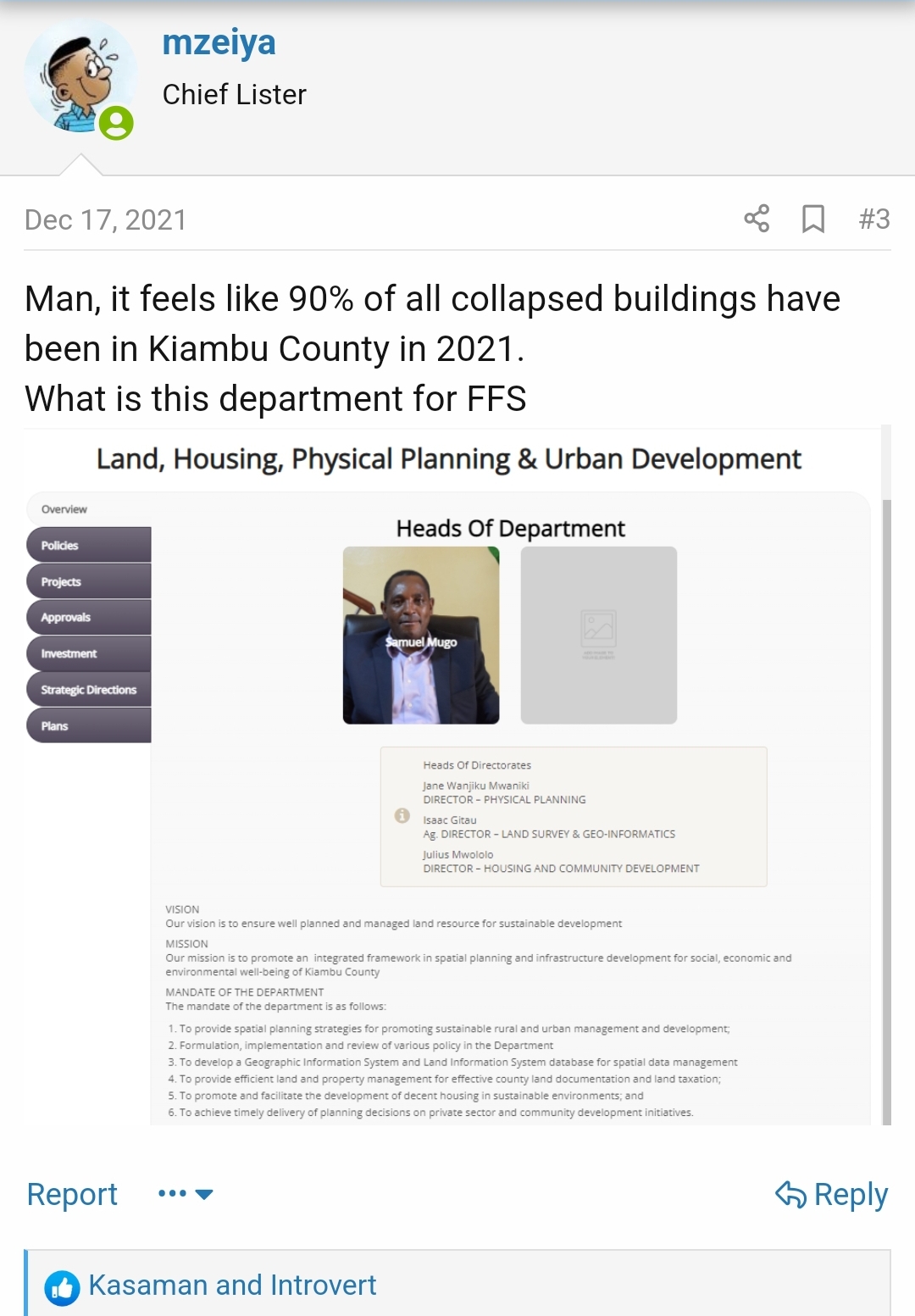
Task: Expand the more options dropdown
Action: pyautogui.click(x=186, y=1194)
